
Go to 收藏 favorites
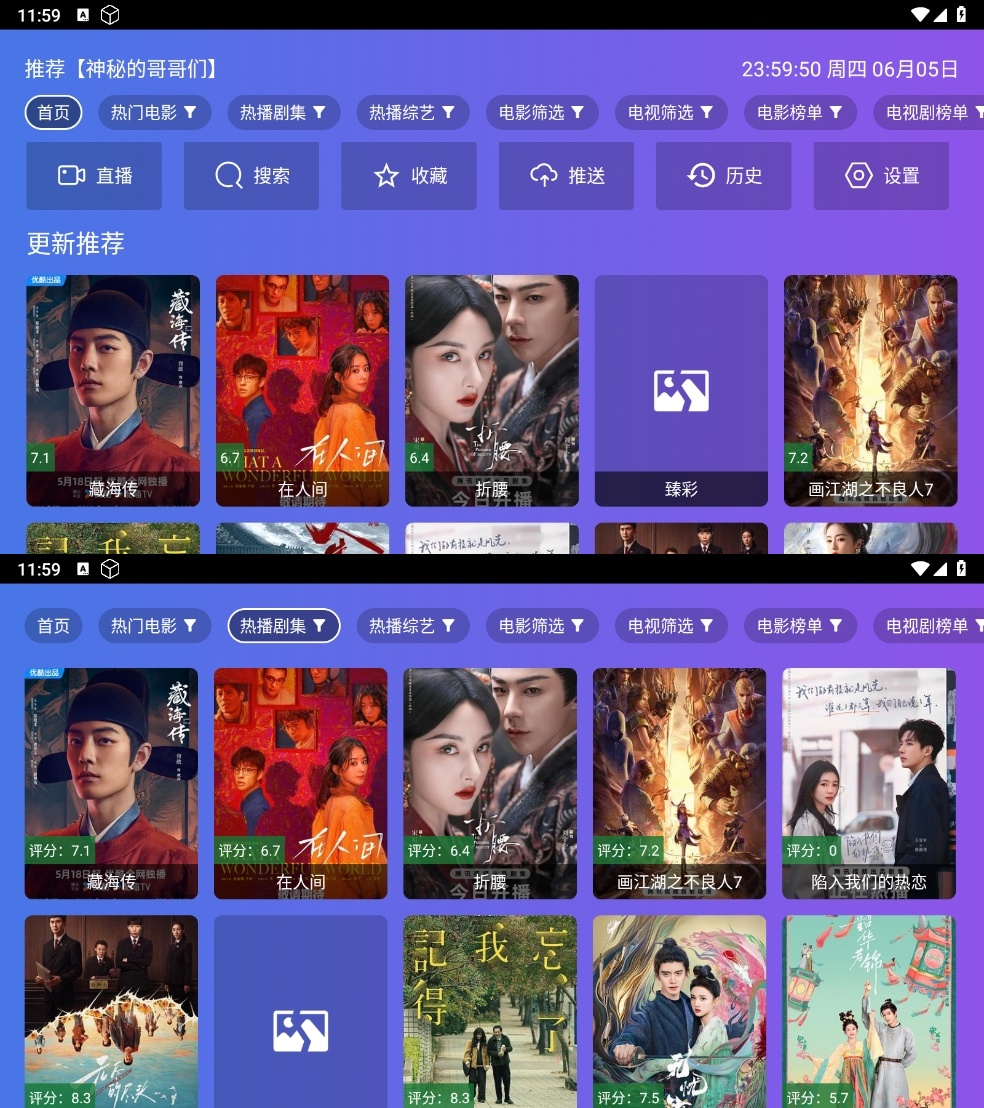tap(408, 176)
